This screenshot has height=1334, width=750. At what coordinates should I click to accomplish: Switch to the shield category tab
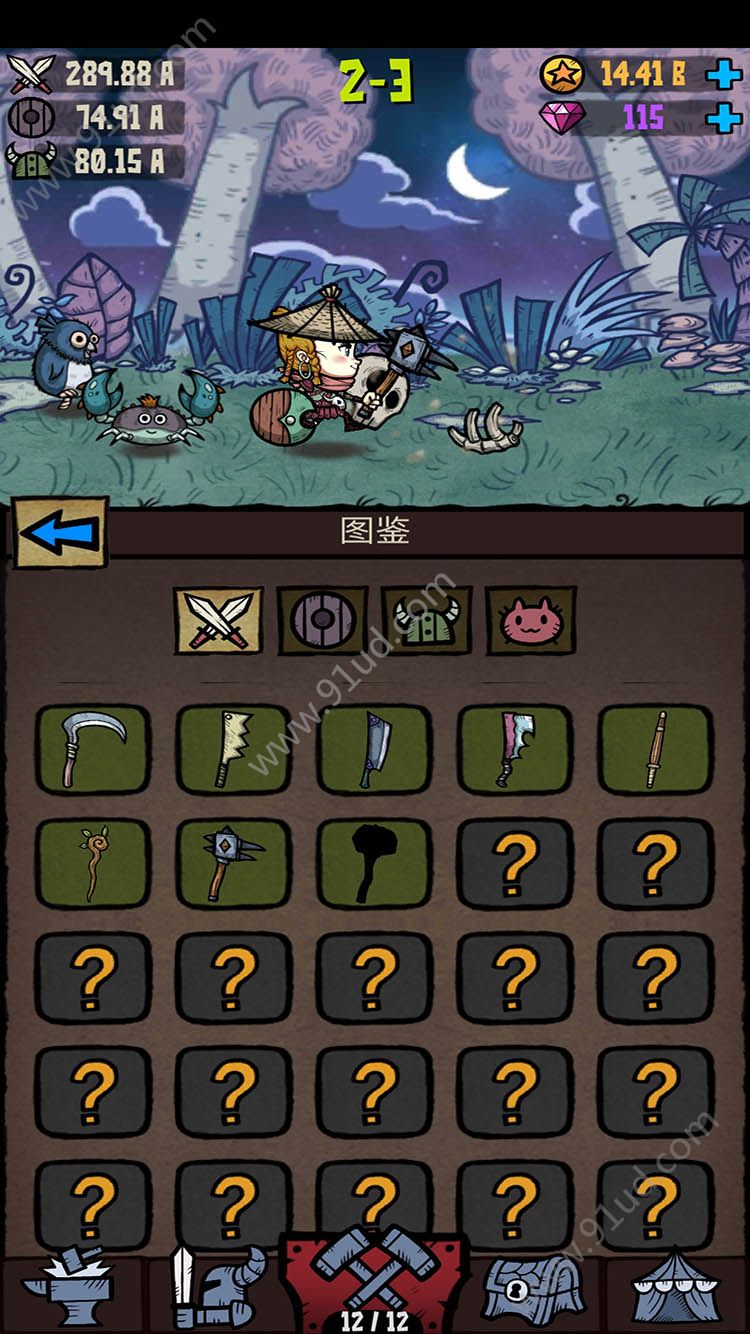point(322,620)
